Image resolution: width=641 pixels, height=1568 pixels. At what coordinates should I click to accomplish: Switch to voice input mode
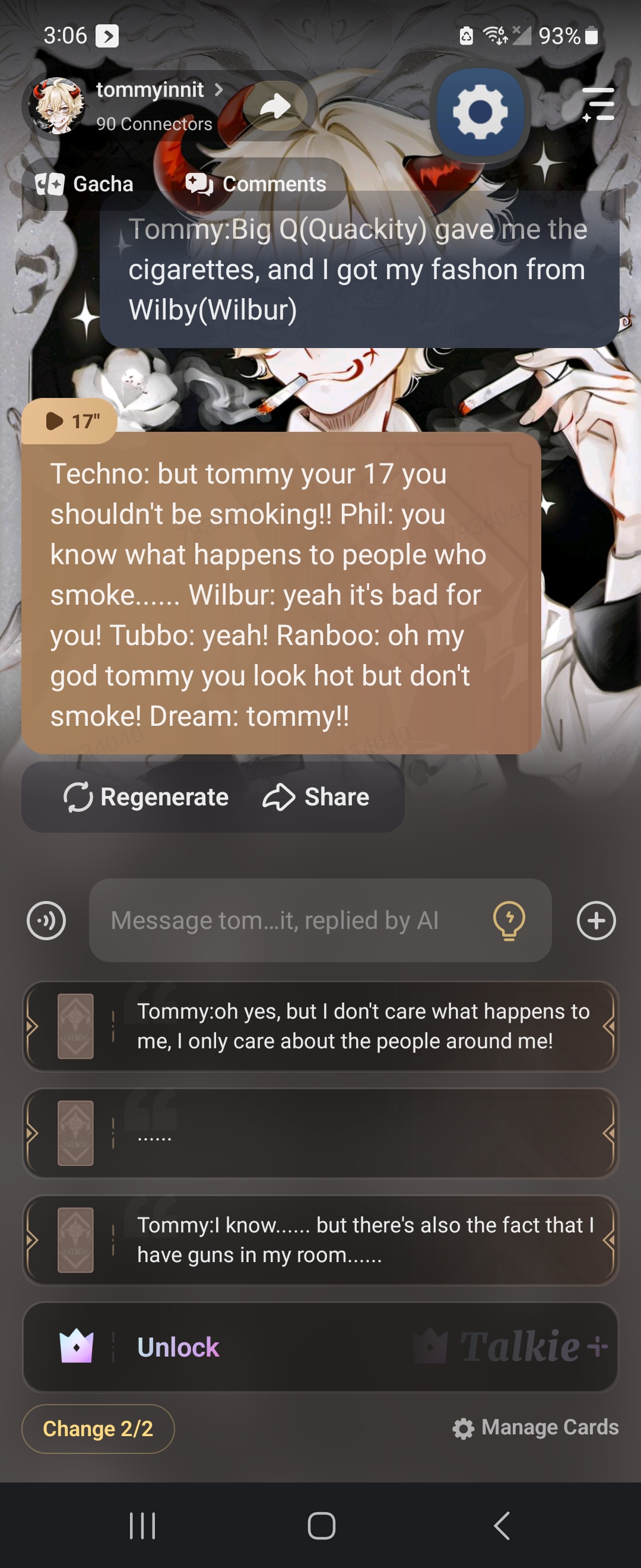[46, 921]
